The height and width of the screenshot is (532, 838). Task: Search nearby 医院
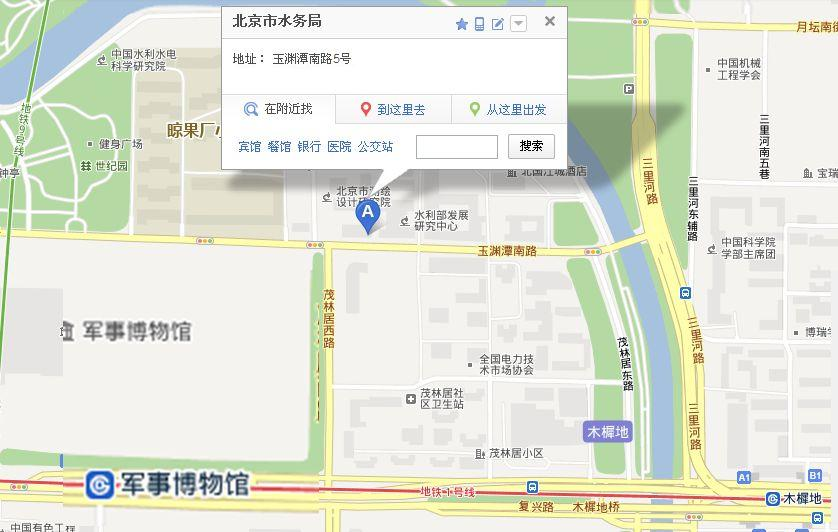(x=339, y=147)
